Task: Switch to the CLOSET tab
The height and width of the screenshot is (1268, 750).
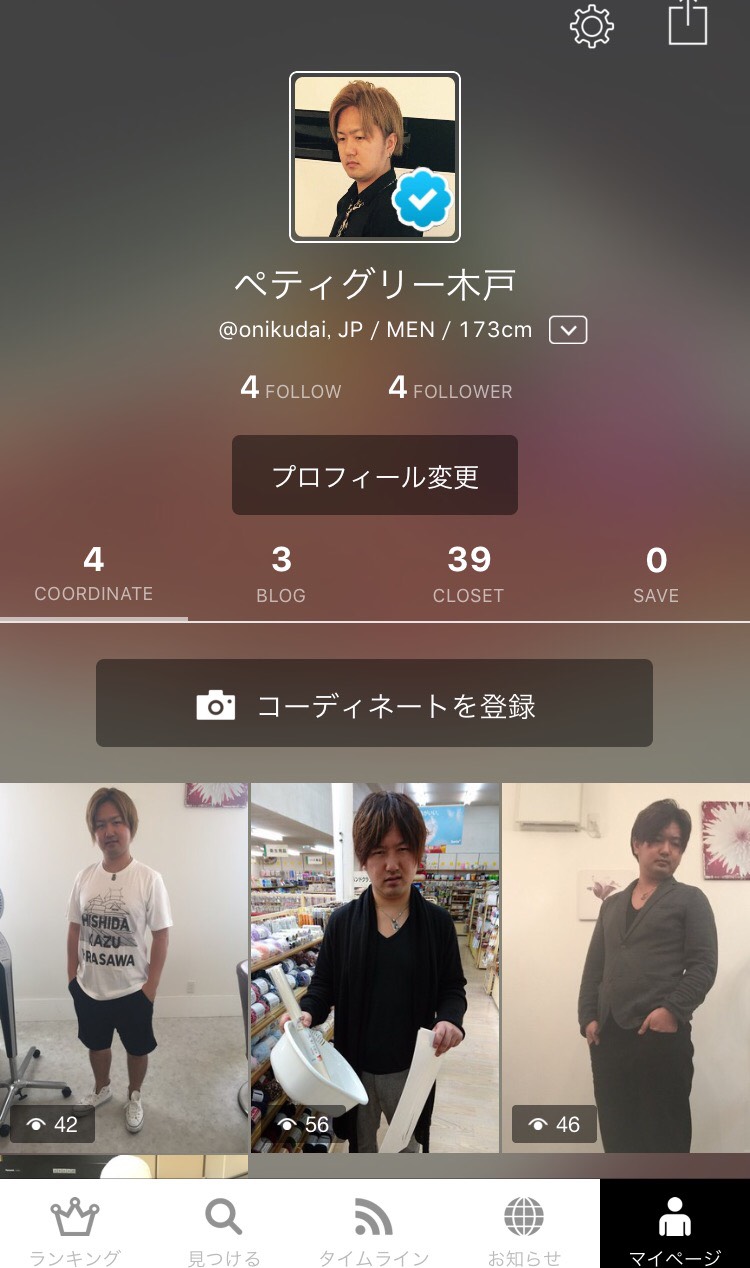Action: click(x=468, y=574)
